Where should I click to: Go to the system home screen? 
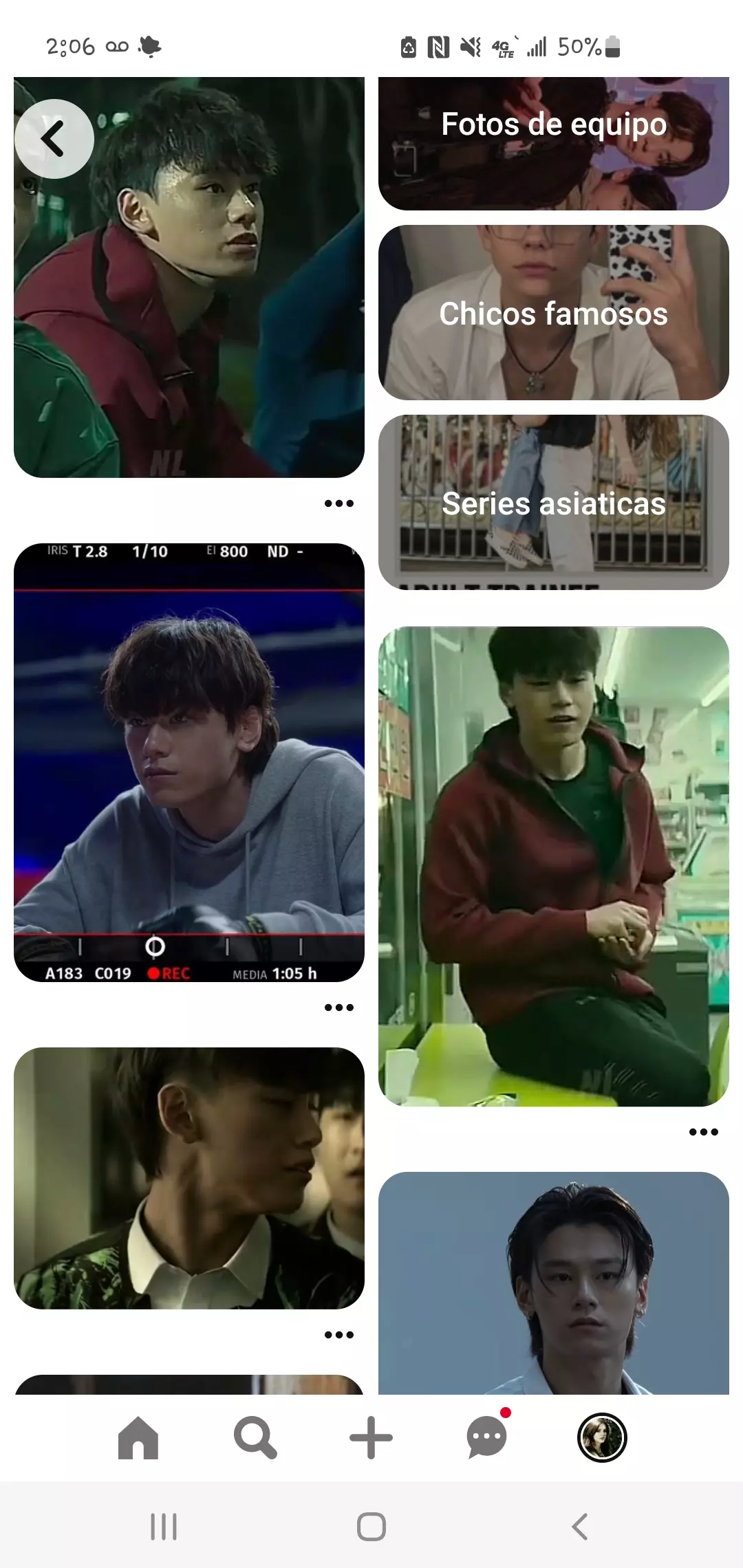(371, 1527)
